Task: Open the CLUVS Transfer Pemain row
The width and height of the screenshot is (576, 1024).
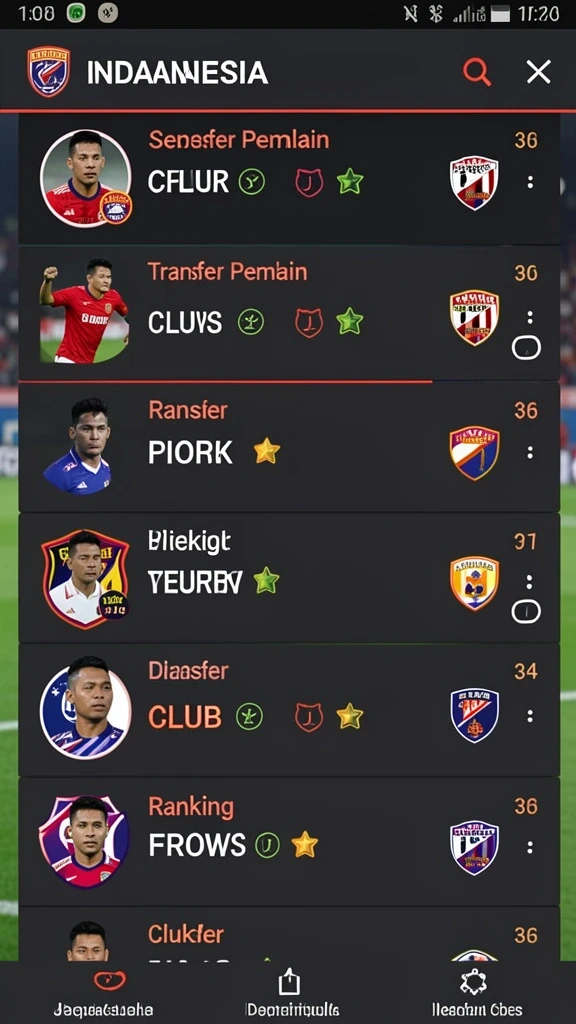Action: pos(289,313)
